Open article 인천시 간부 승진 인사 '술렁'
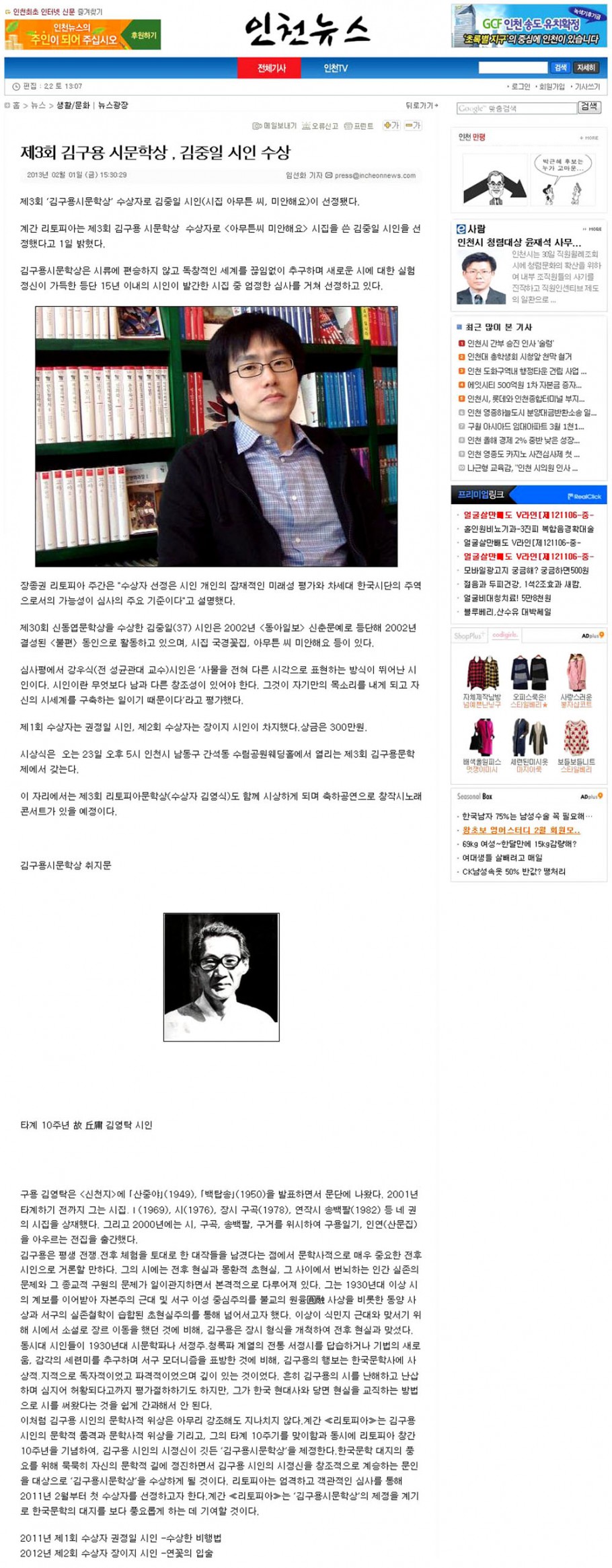This screenshot has height=1568, width=612. click(x=510, y=343)
